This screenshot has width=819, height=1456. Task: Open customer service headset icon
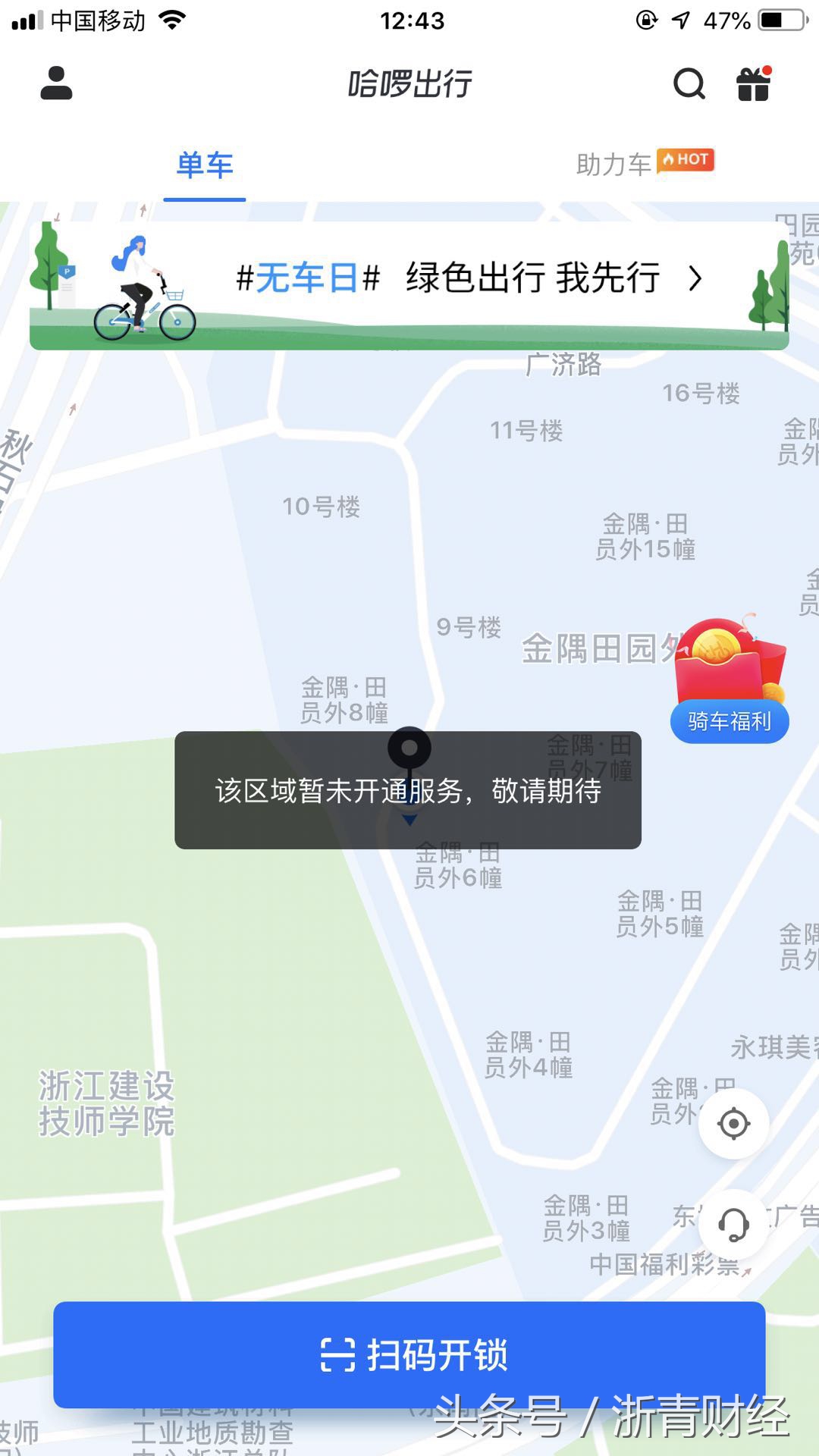coord(732,1228)
